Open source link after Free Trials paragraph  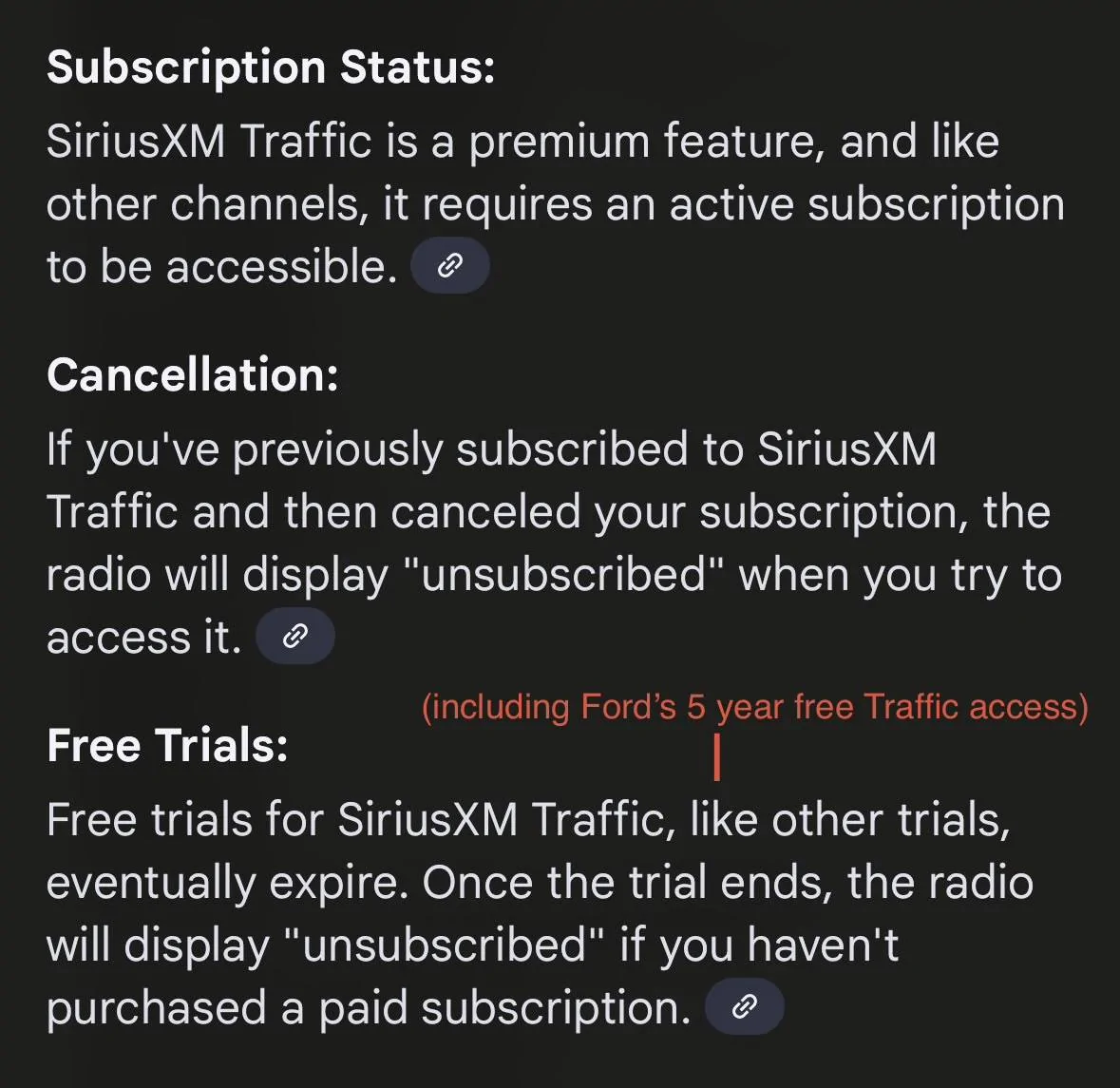click(x=745, y=1006)
